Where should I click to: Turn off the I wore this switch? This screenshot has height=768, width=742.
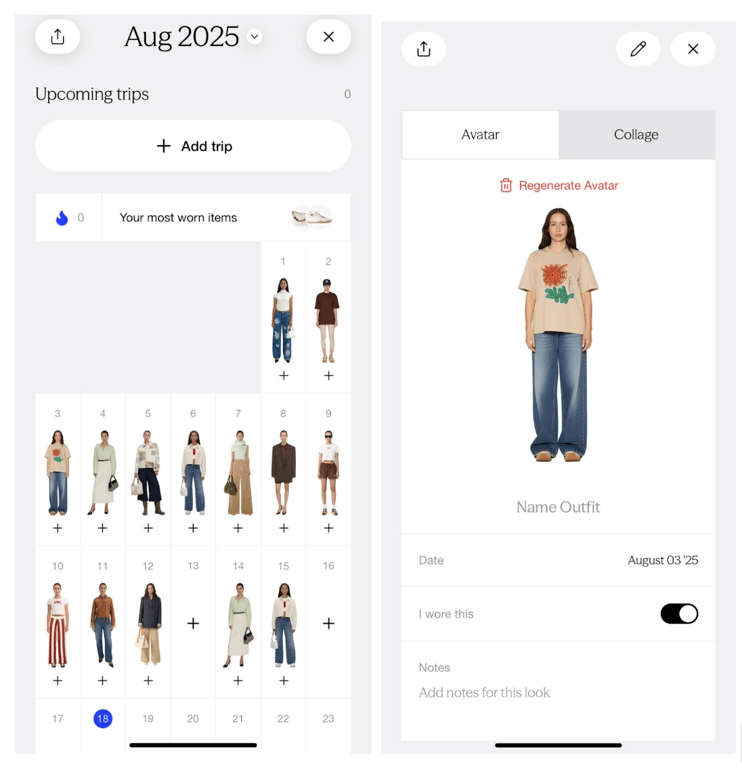[x=679, y=614]
